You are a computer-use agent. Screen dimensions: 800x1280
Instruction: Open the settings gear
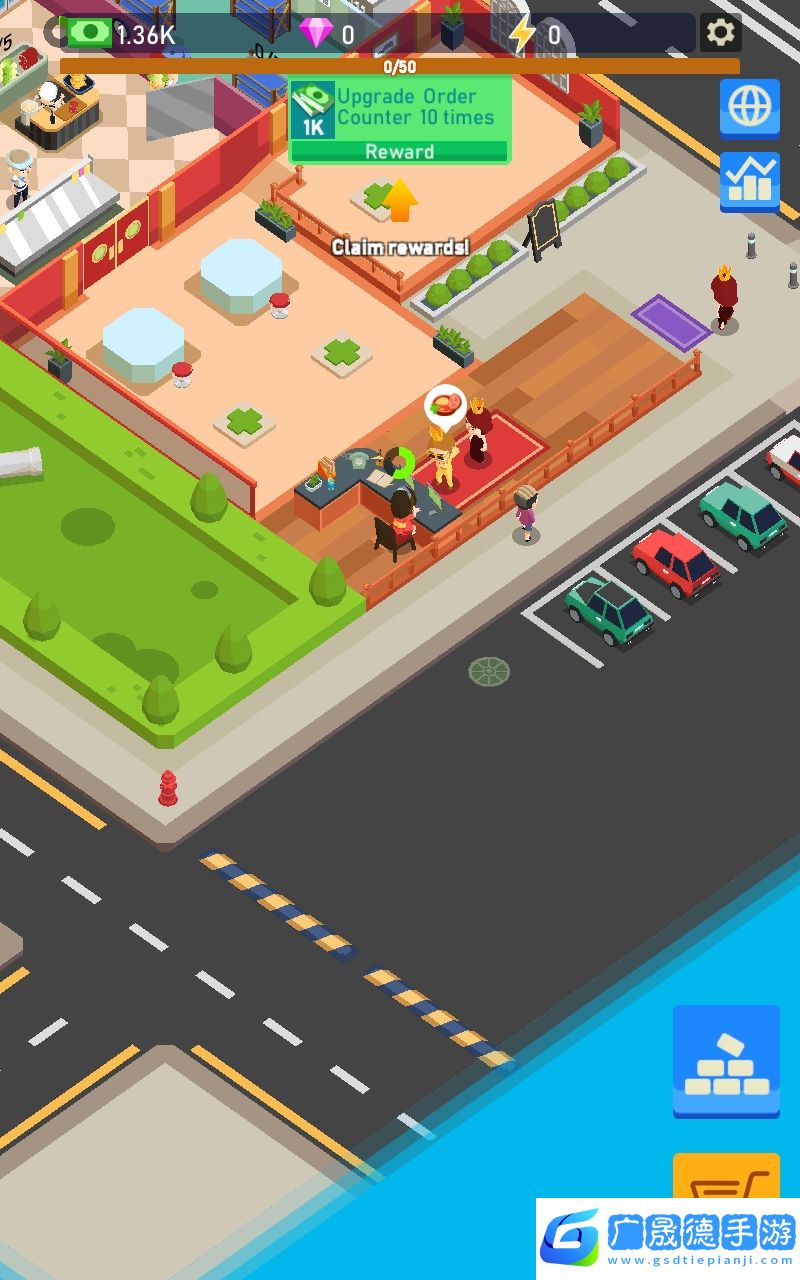(x=720, y=33)
